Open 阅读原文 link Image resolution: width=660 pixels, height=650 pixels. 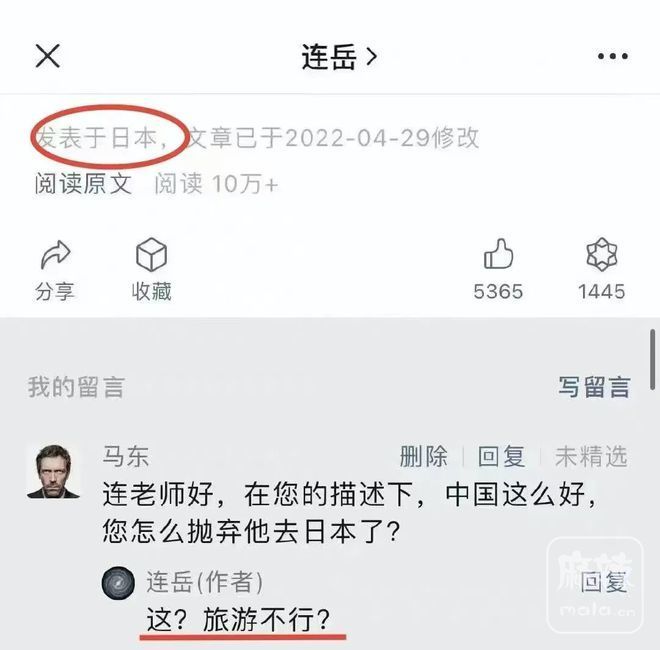(83, 183)
